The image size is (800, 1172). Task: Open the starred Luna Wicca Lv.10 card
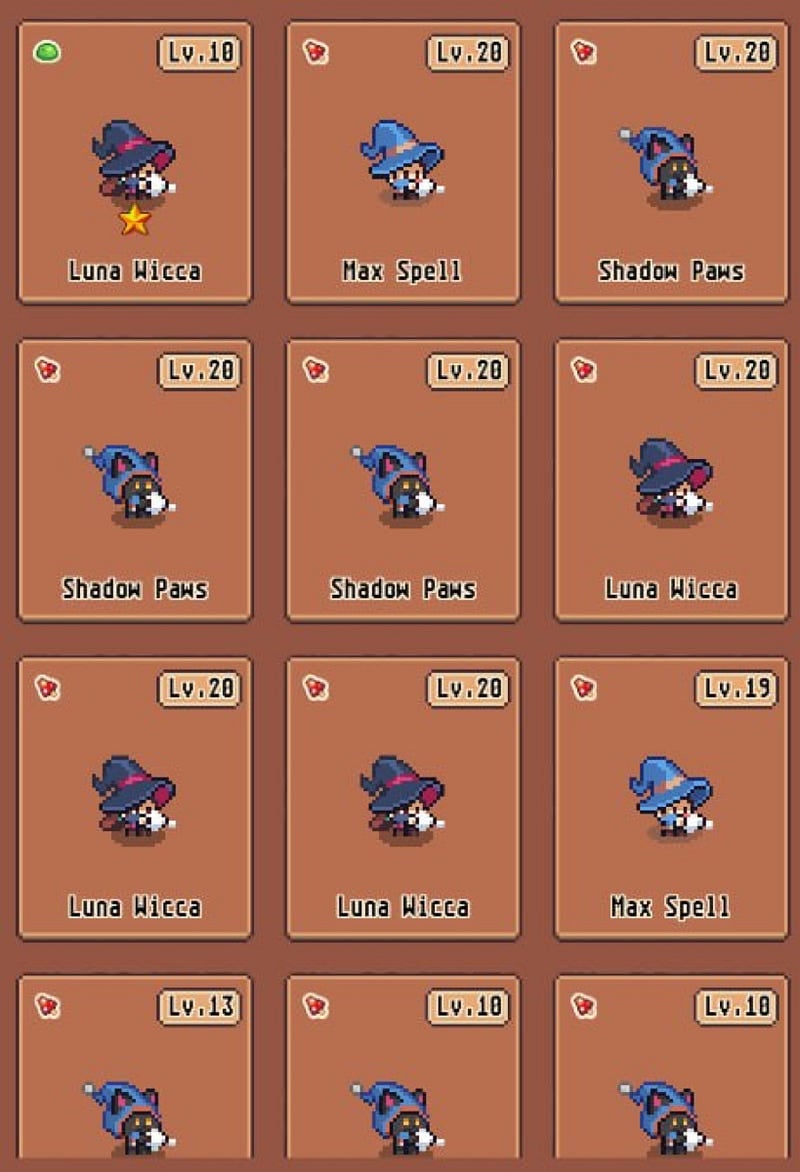coord(135,163)
